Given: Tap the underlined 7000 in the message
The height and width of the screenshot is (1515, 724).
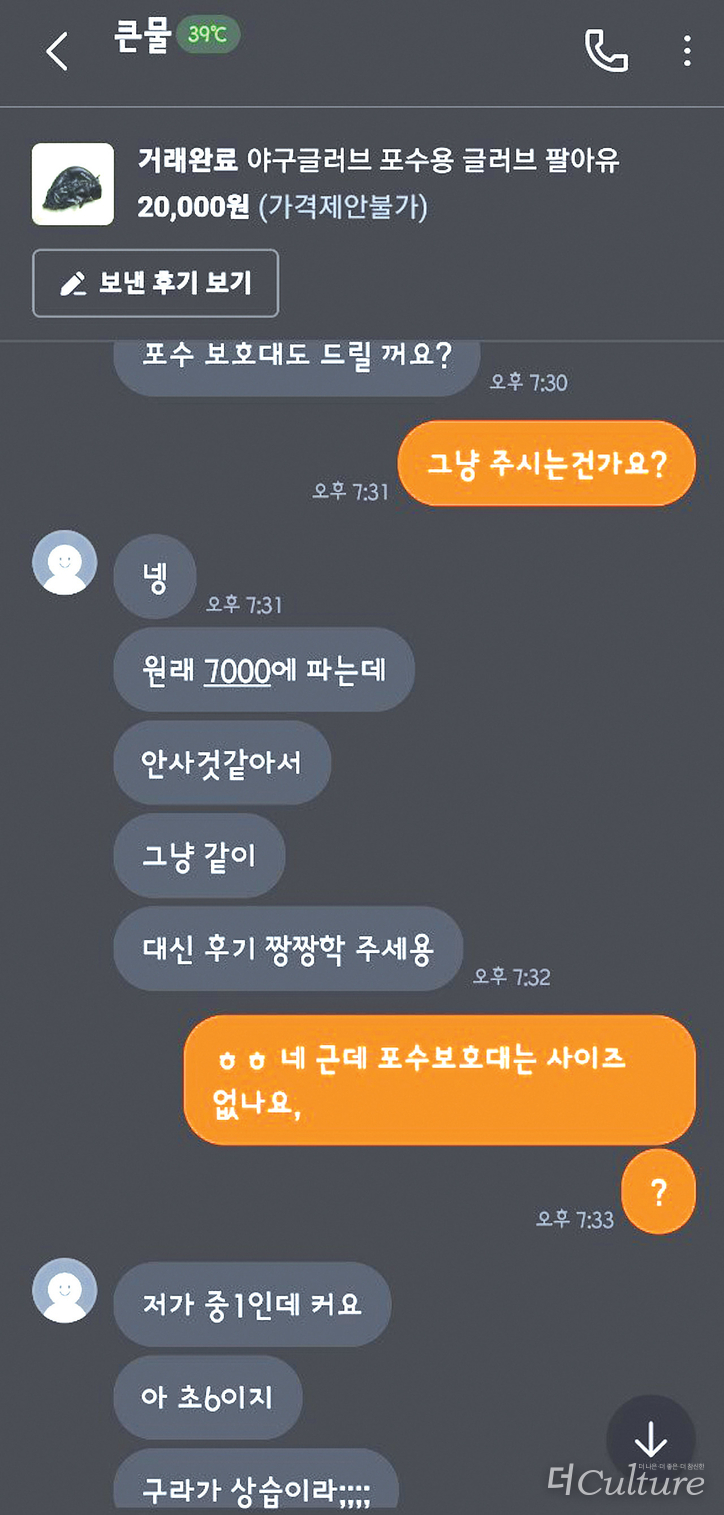Looking at the screenshot, I should (237, 670).
